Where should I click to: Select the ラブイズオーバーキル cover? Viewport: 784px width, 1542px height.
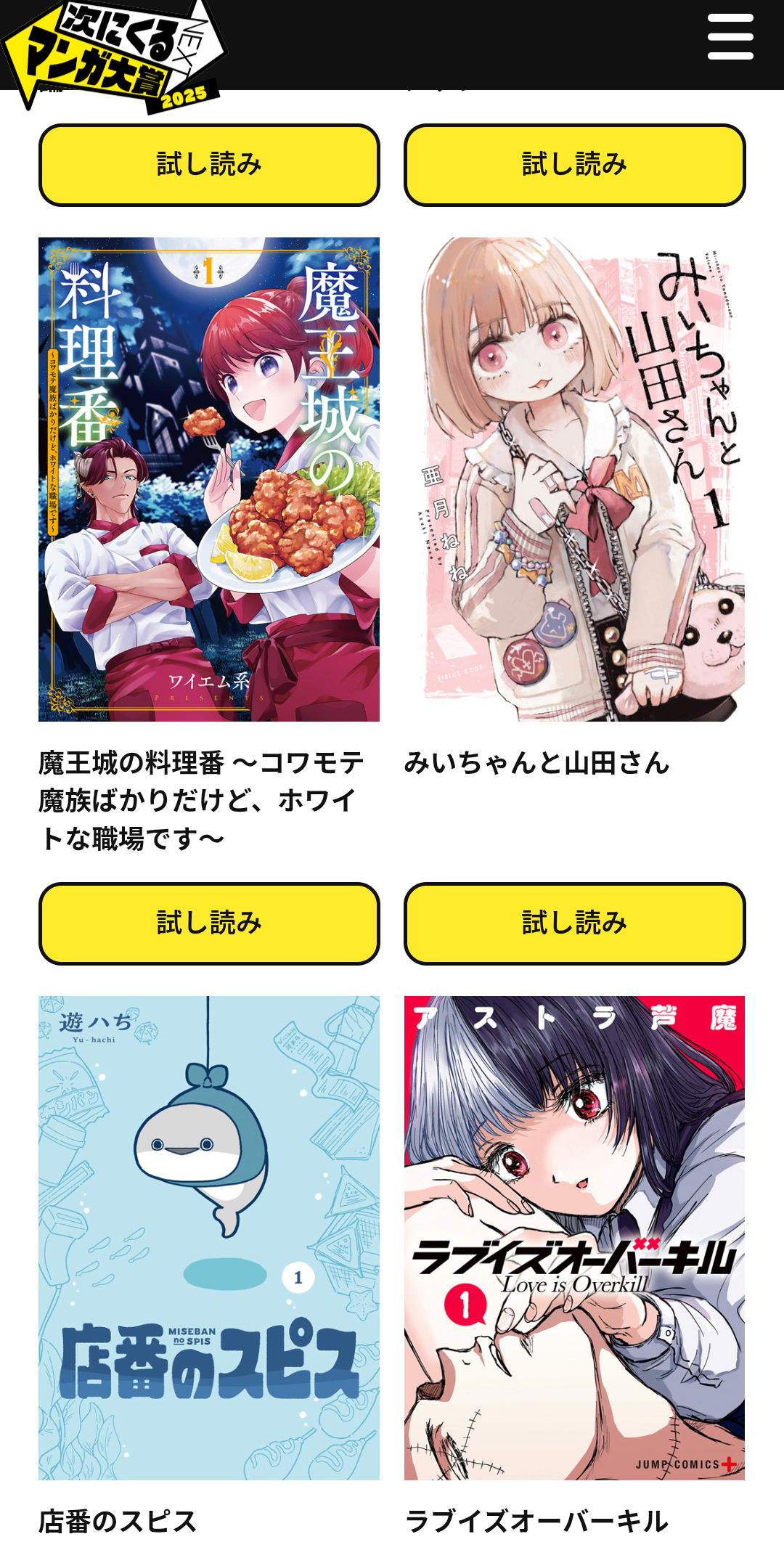click(x=574, y=1237)
